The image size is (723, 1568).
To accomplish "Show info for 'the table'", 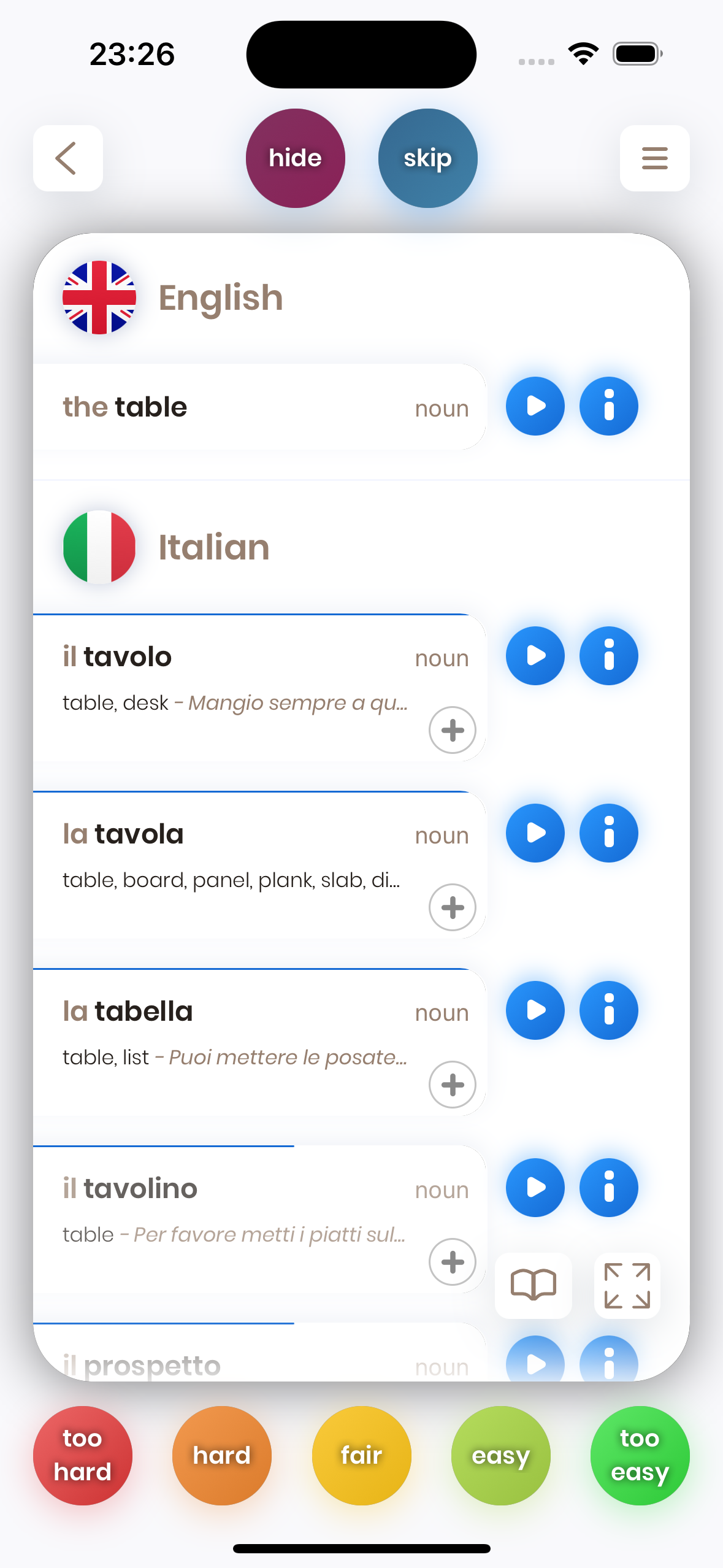I will click(x=608, y=406).
